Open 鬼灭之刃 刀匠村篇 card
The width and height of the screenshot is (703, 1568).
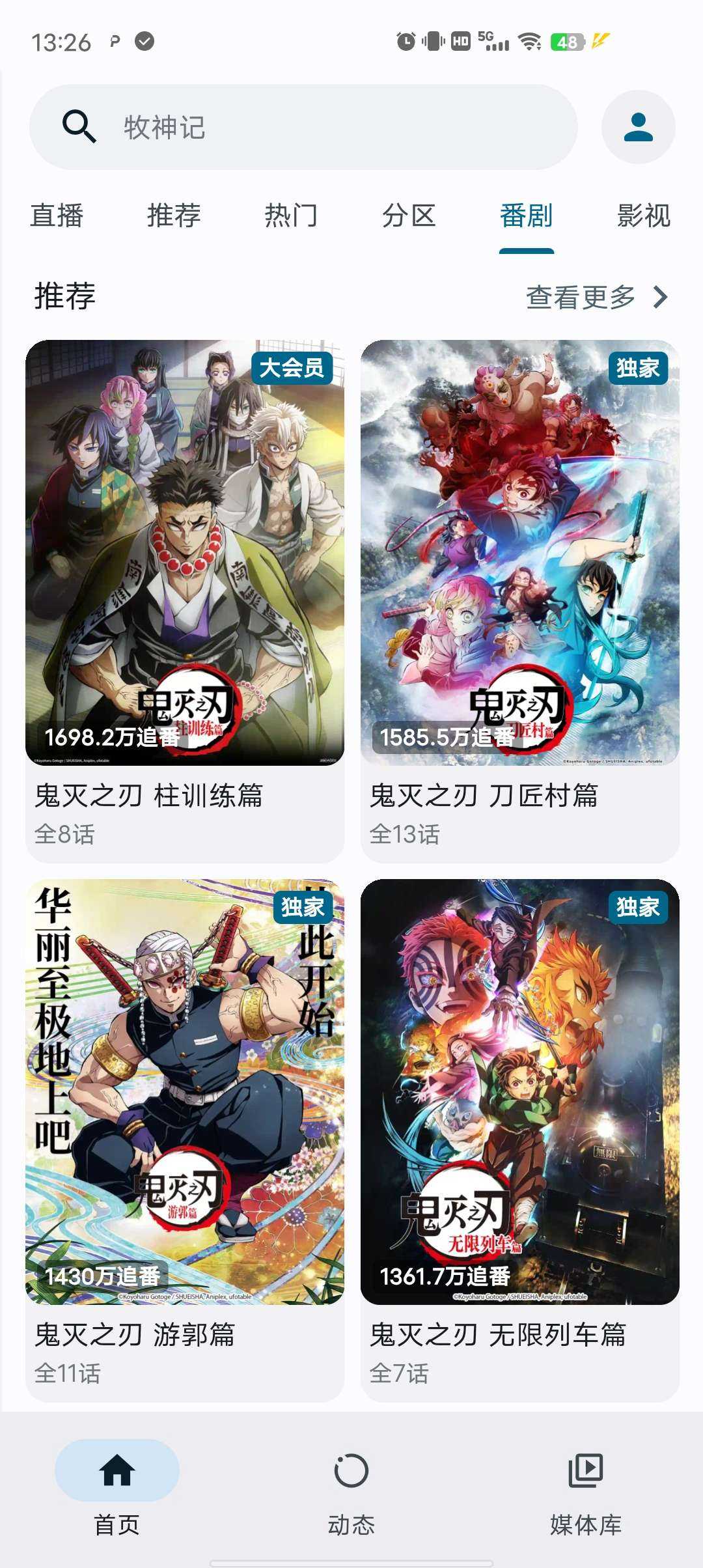(x=519, y=599)
